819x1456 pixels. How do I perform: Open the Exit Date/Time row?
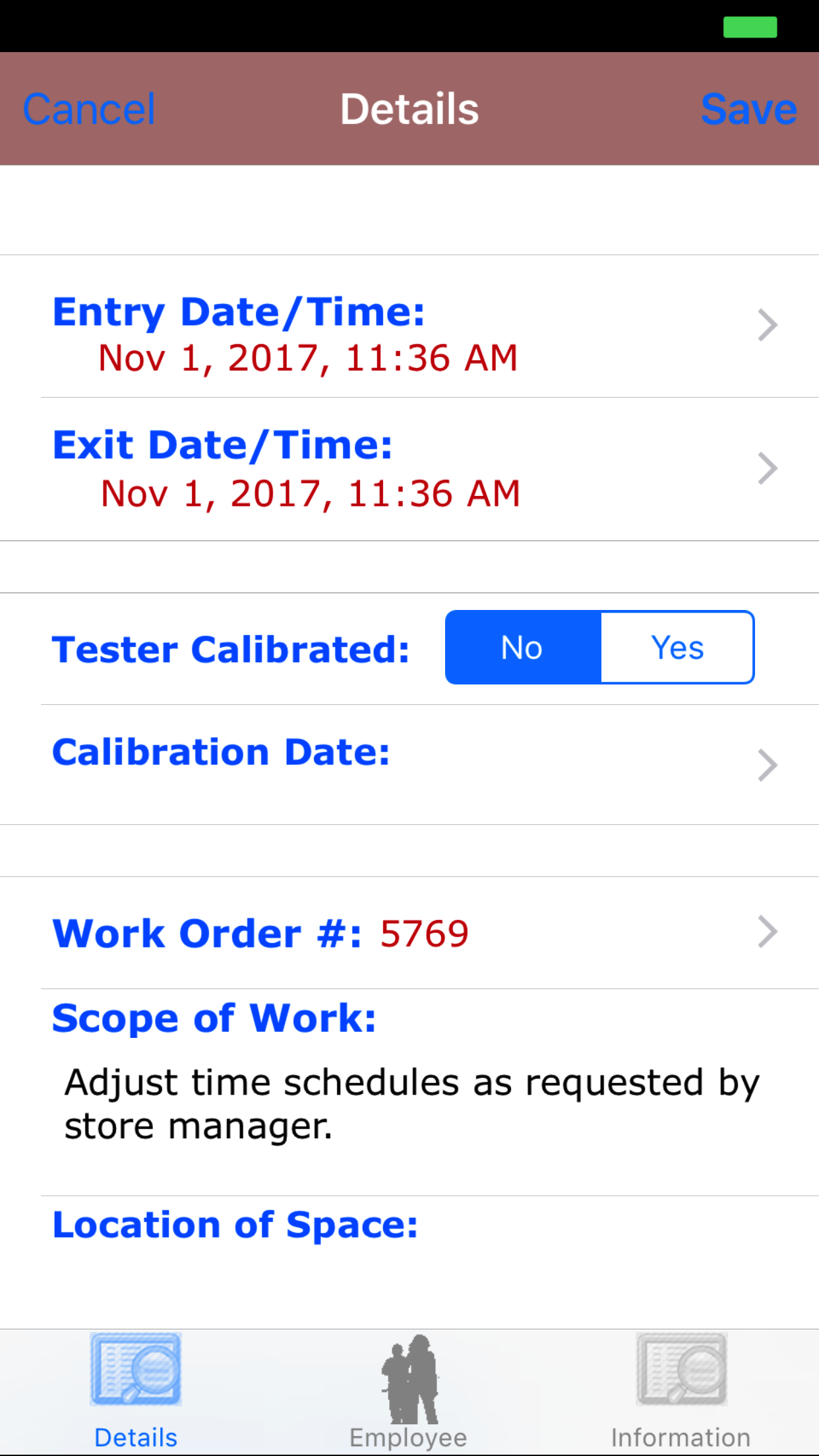tap(409, 469)
